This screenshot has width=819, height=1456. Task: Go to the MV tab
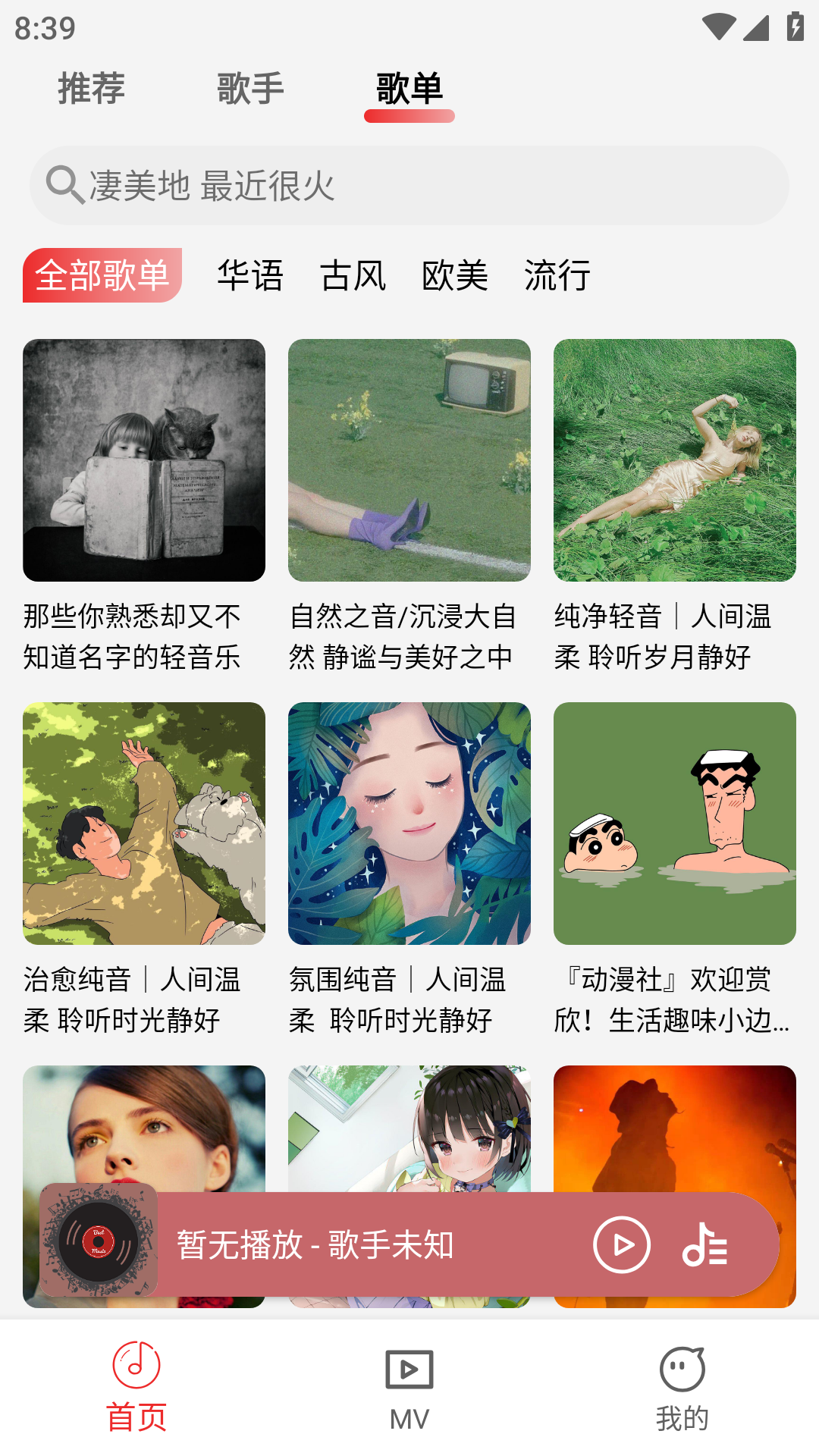[409, 1389]
